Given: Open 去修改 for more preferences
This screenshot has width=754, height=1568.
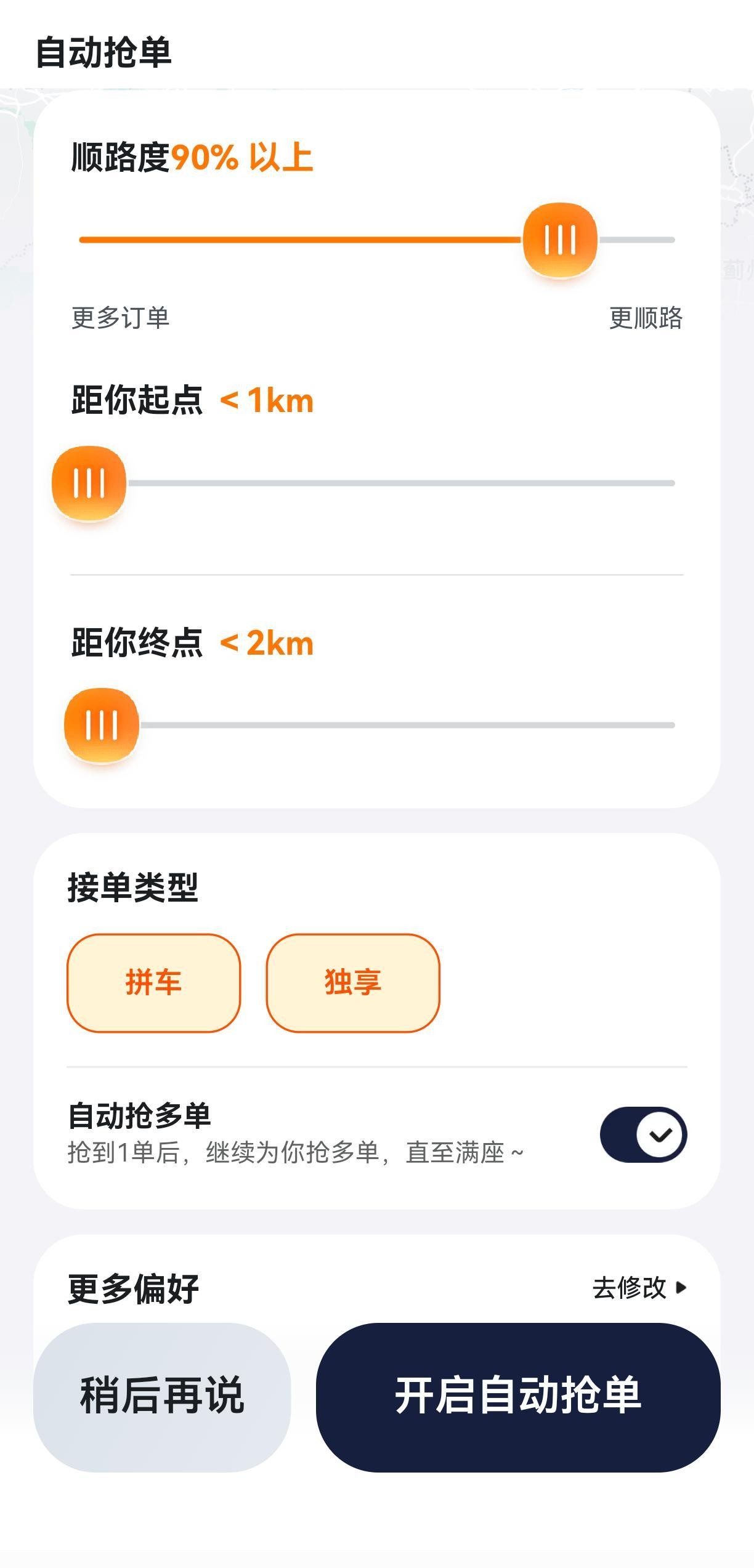Looking at the screenshot, I should 639,1288.
